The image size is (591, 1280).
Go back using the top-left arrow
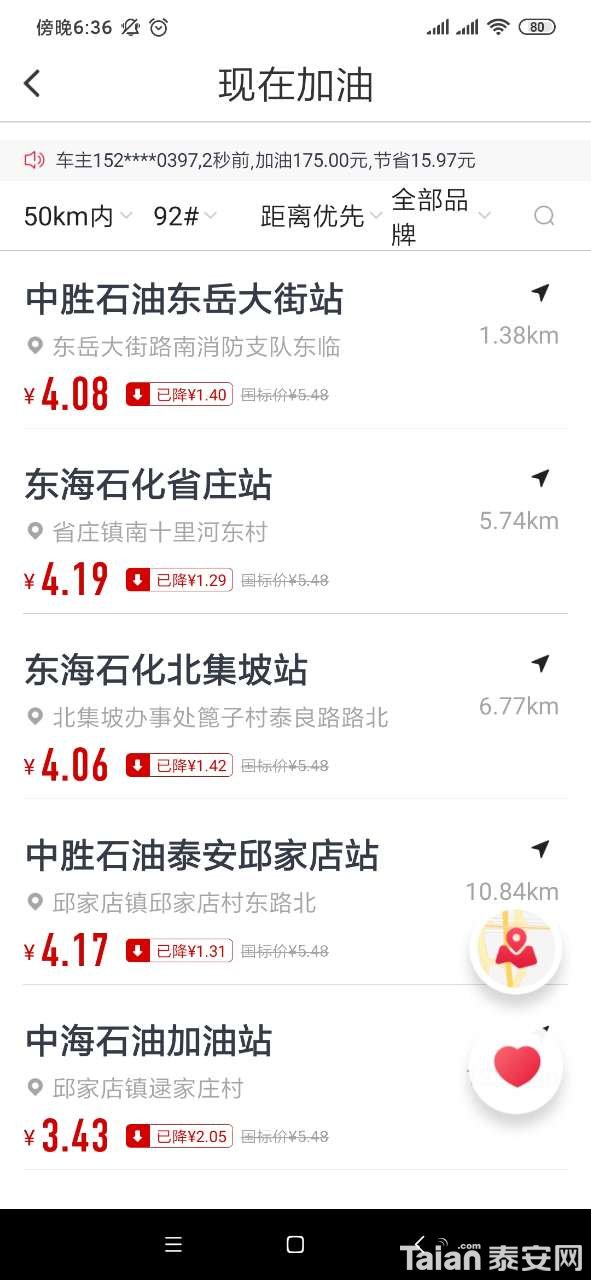coord(32,83)
